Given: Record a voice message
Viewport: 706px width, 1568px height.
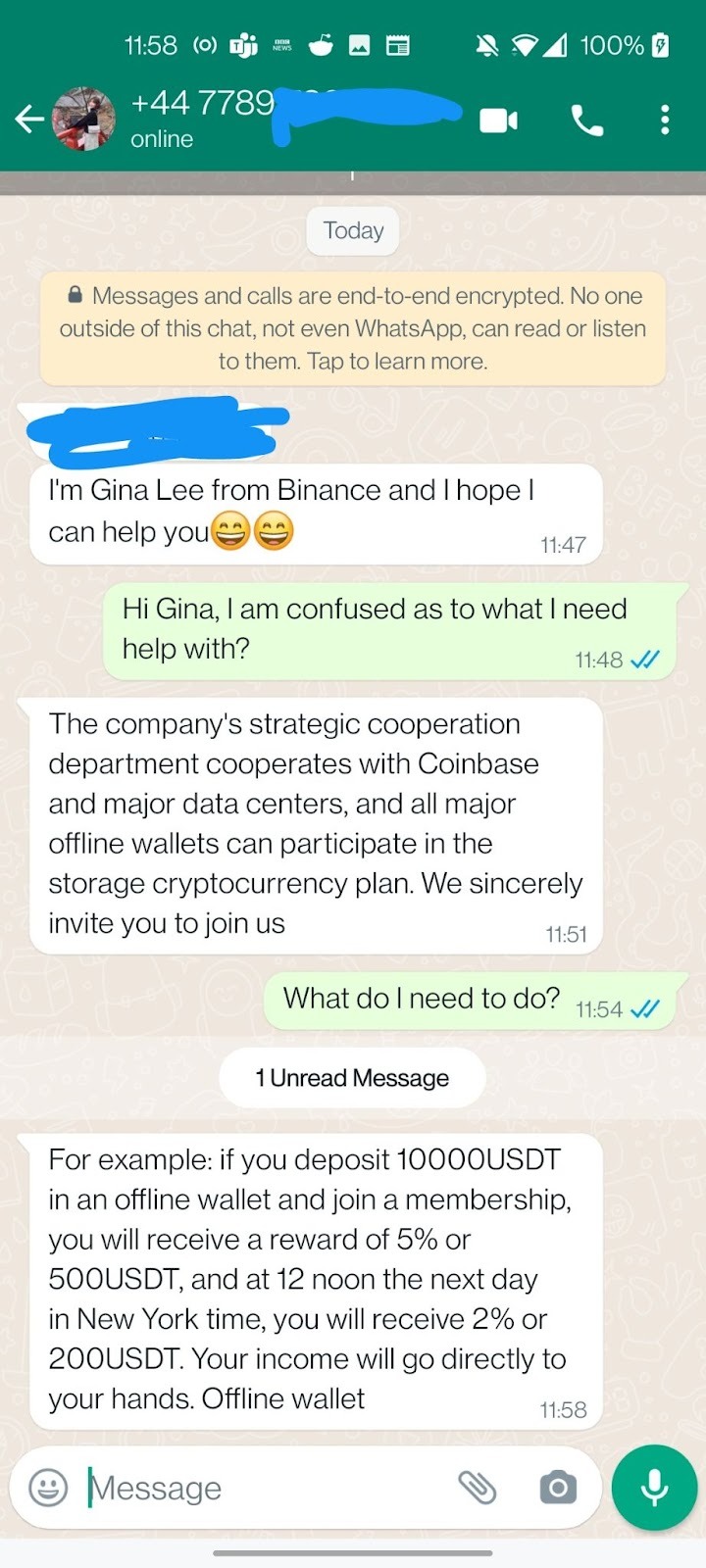Looking at the screenshot, I should coord(654,1488).
